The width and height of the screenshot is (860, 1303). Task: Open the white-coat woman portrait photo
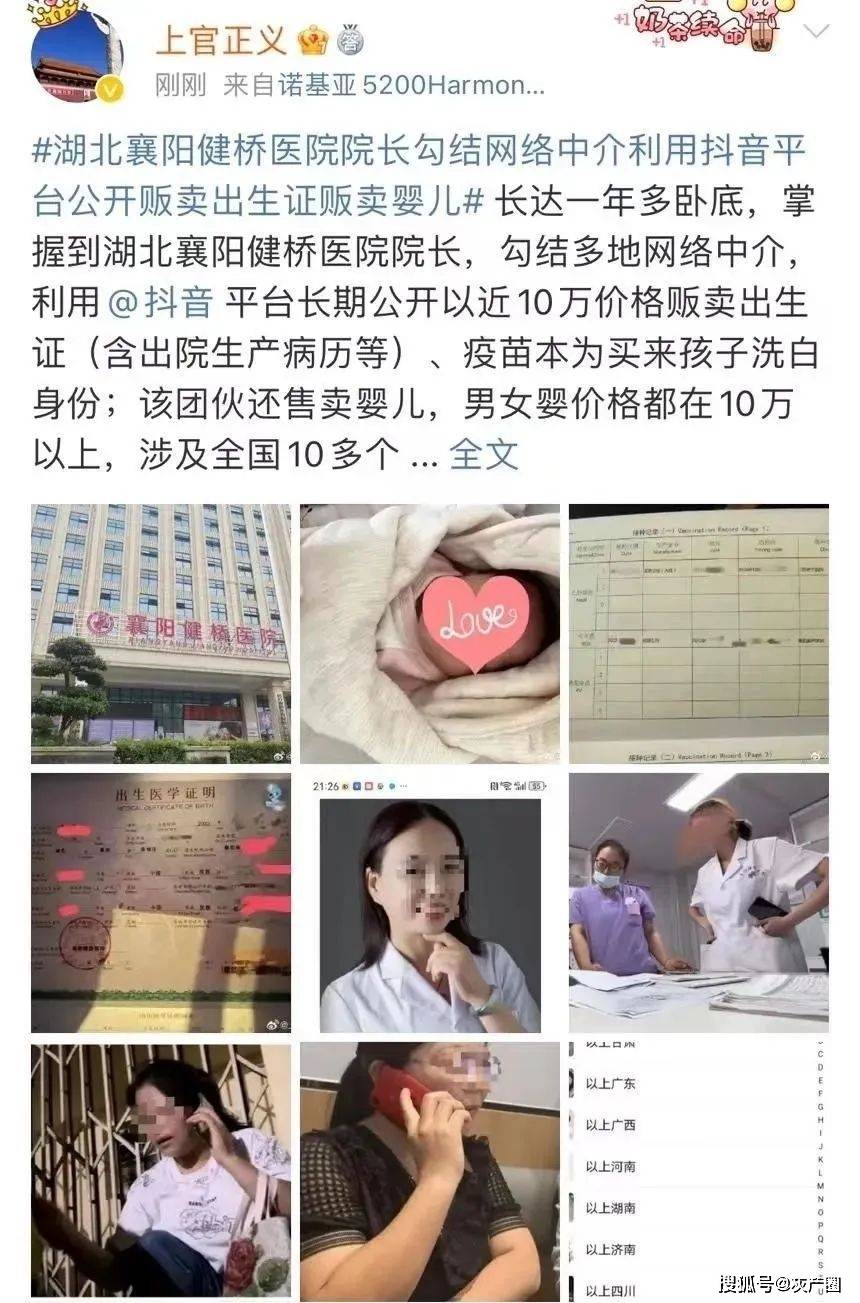430,902
